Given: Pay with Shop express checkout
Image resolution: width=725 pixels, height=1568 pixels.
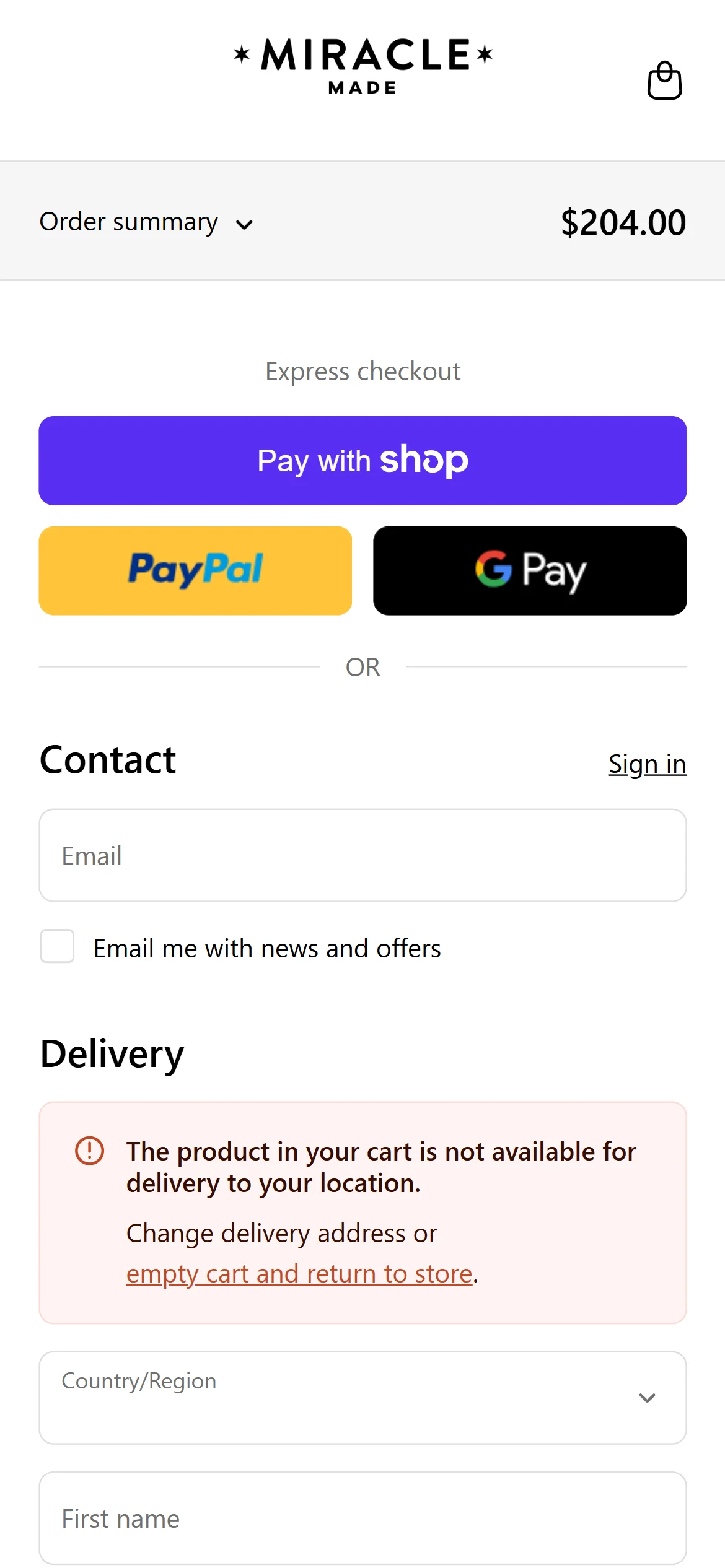Looking at the screenshot, I should 362,461.
